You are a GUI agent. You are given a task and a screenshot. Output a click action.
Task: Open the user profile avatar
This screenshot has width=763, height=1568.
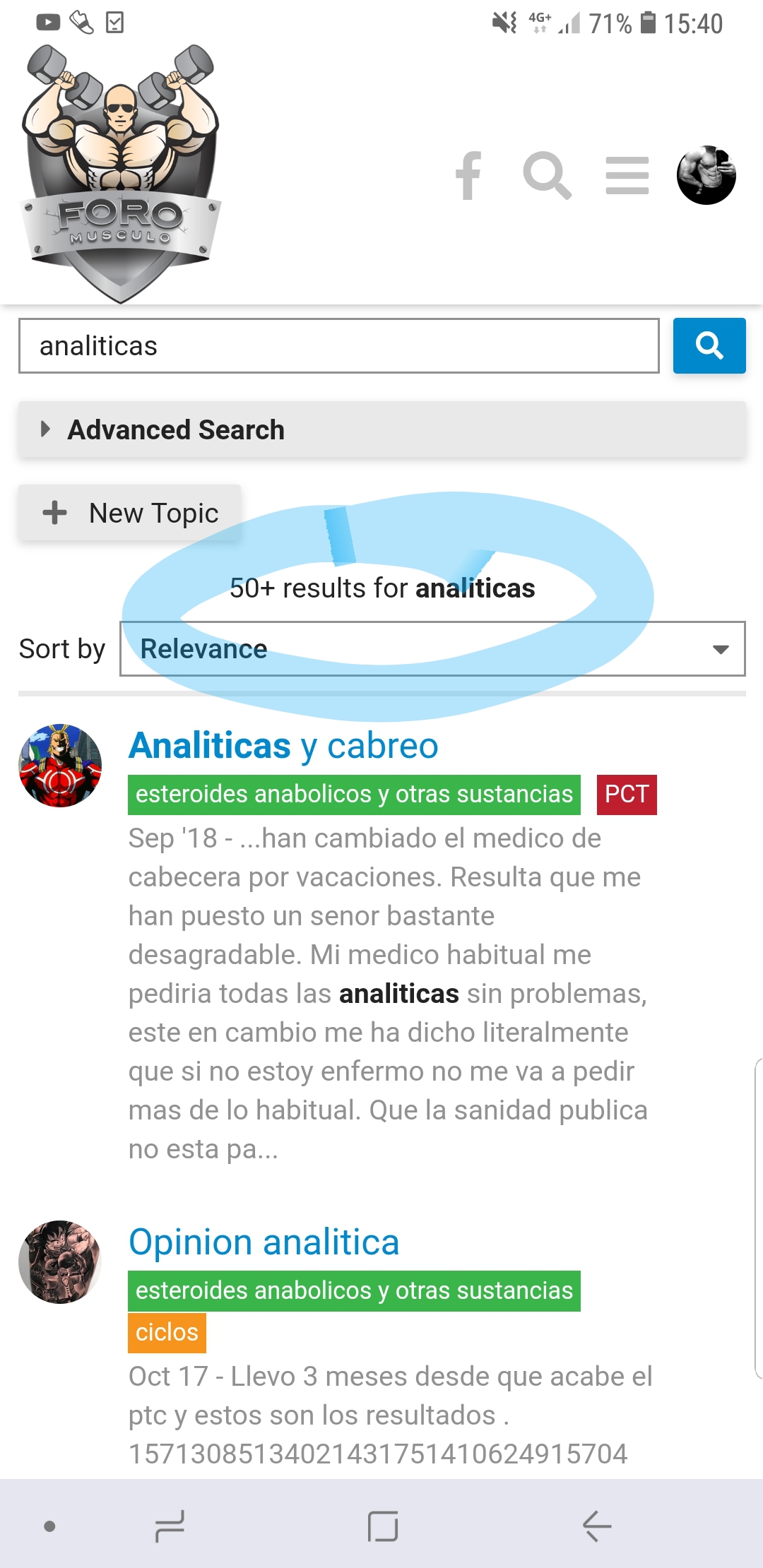[x=706, y=175]
